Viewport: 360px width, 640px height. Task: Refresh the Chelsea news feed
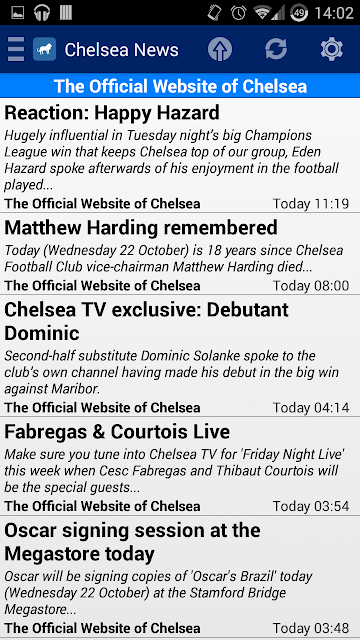276,49
